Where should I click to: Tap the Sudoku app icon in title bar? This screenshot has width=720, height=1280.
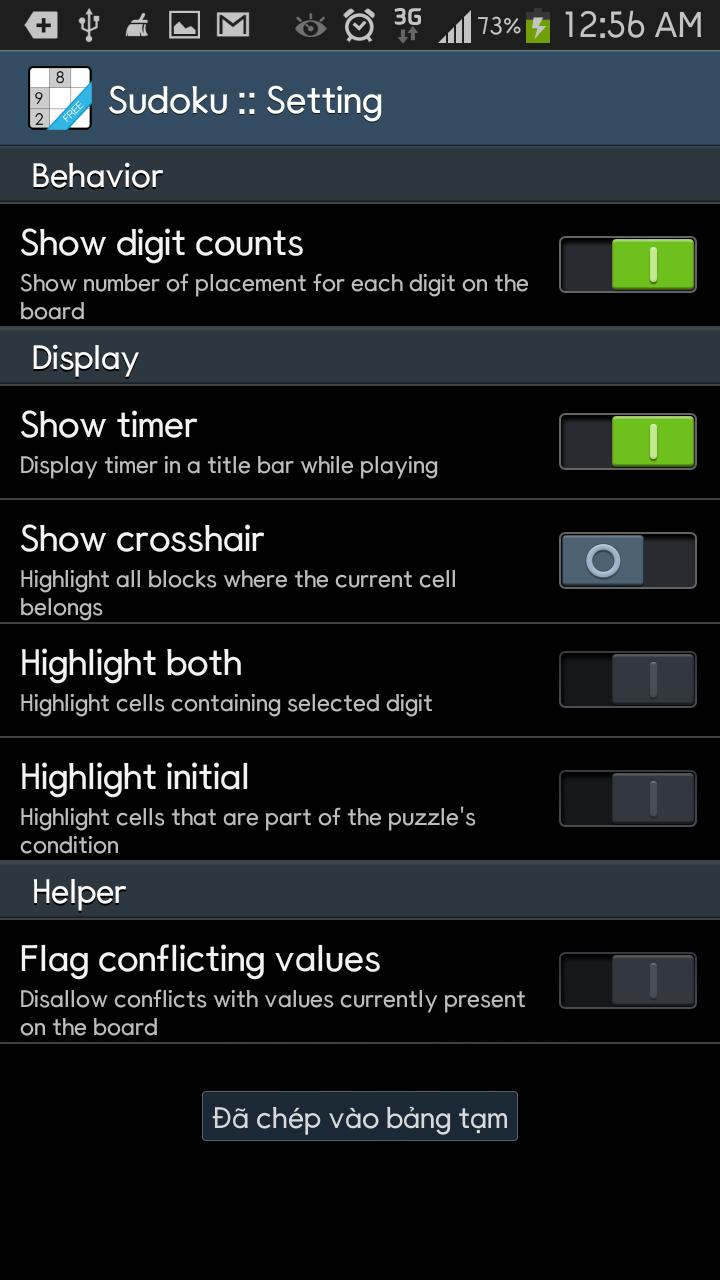pyautogui.click(x=59, y=99)
